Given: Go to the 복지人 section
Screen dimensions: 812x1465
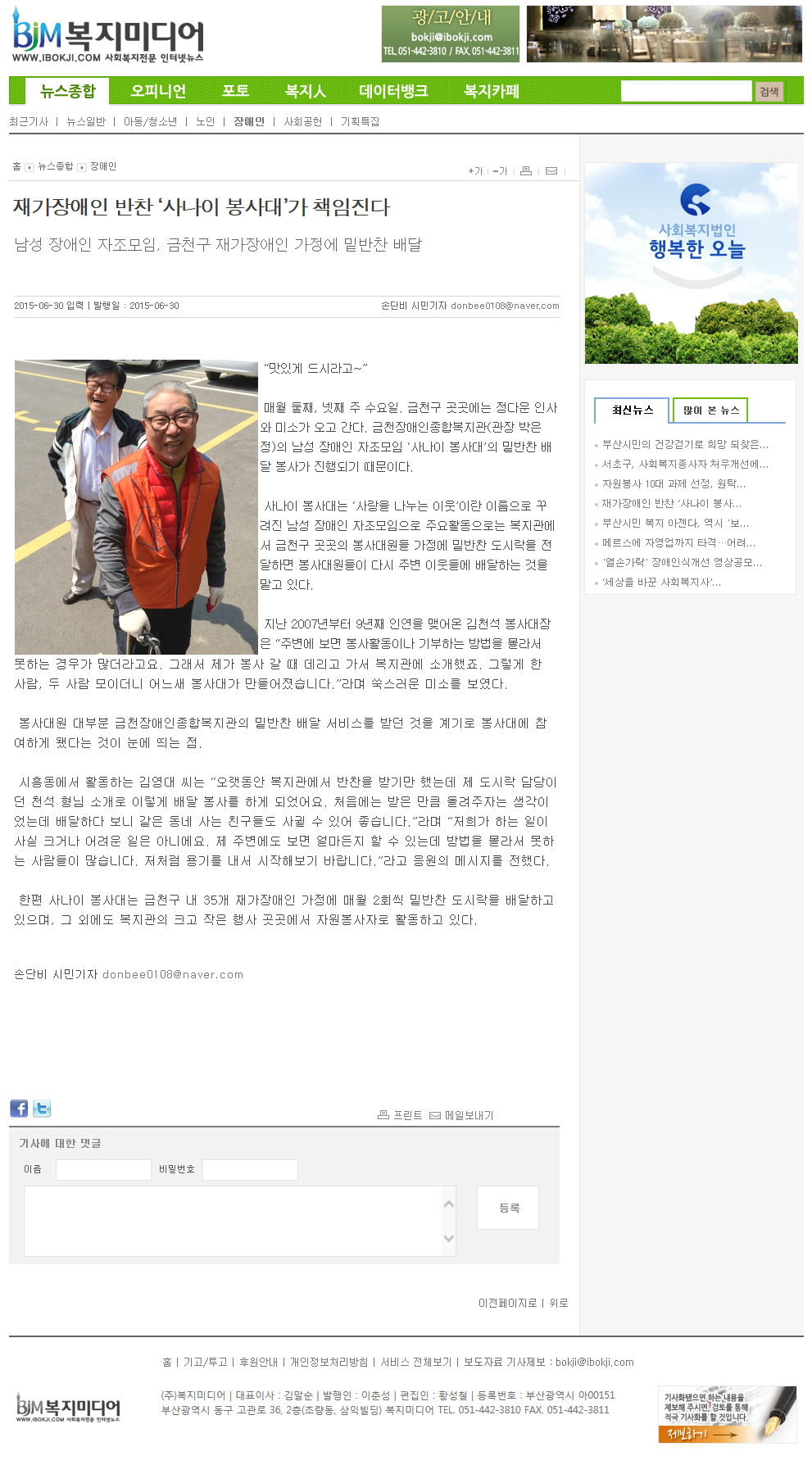Looking at the screenshot, I should tap(305, 91).
